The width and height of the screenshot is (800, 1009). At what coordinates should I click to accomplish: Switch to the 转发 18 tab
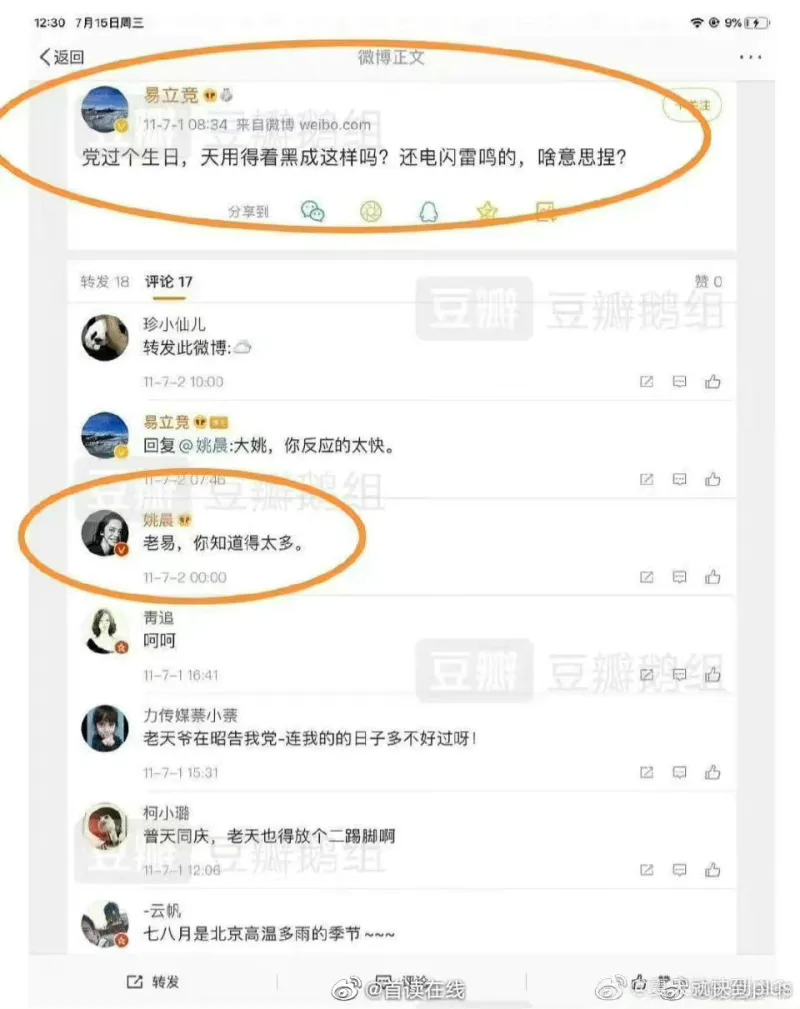[x=105, y=282]
